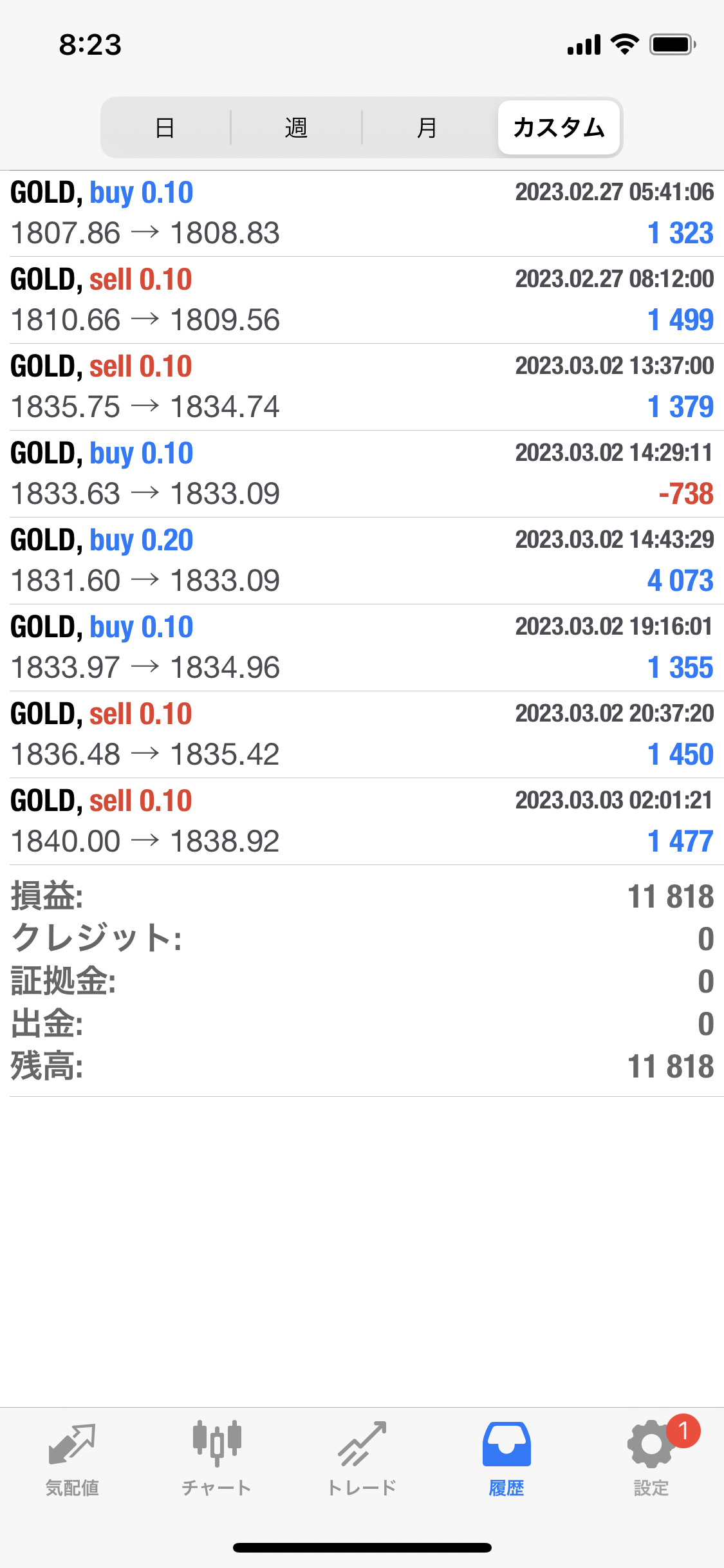Switch to the チャート tab

pyautogui.click(x=217, y=1459)
